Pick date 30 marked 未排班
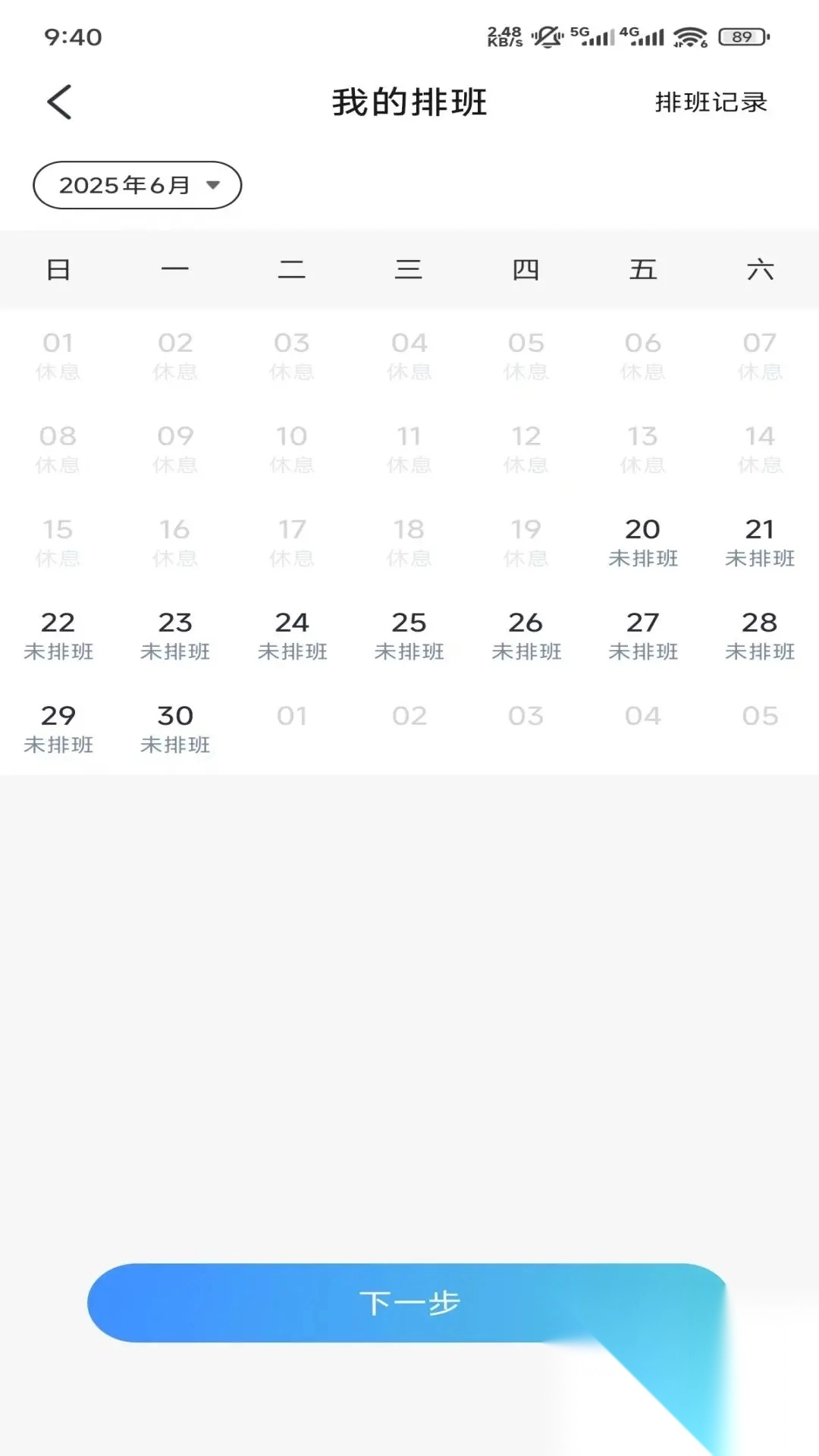 click(x=175, y=728)
